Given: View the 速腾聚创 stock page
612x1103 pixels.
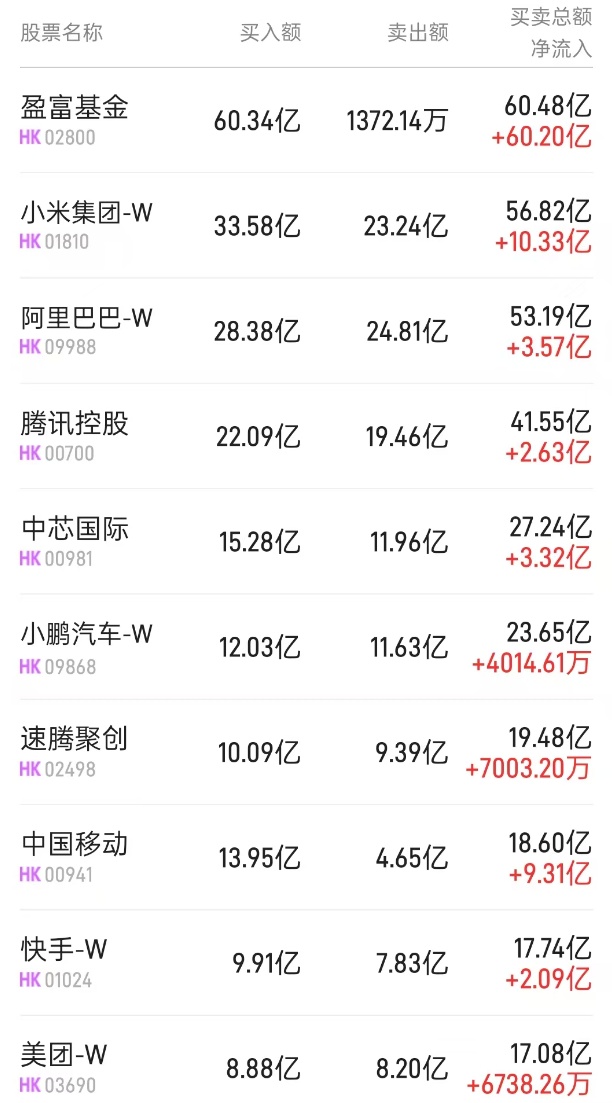Looking at the screenshot, I should tap(75, 740).
